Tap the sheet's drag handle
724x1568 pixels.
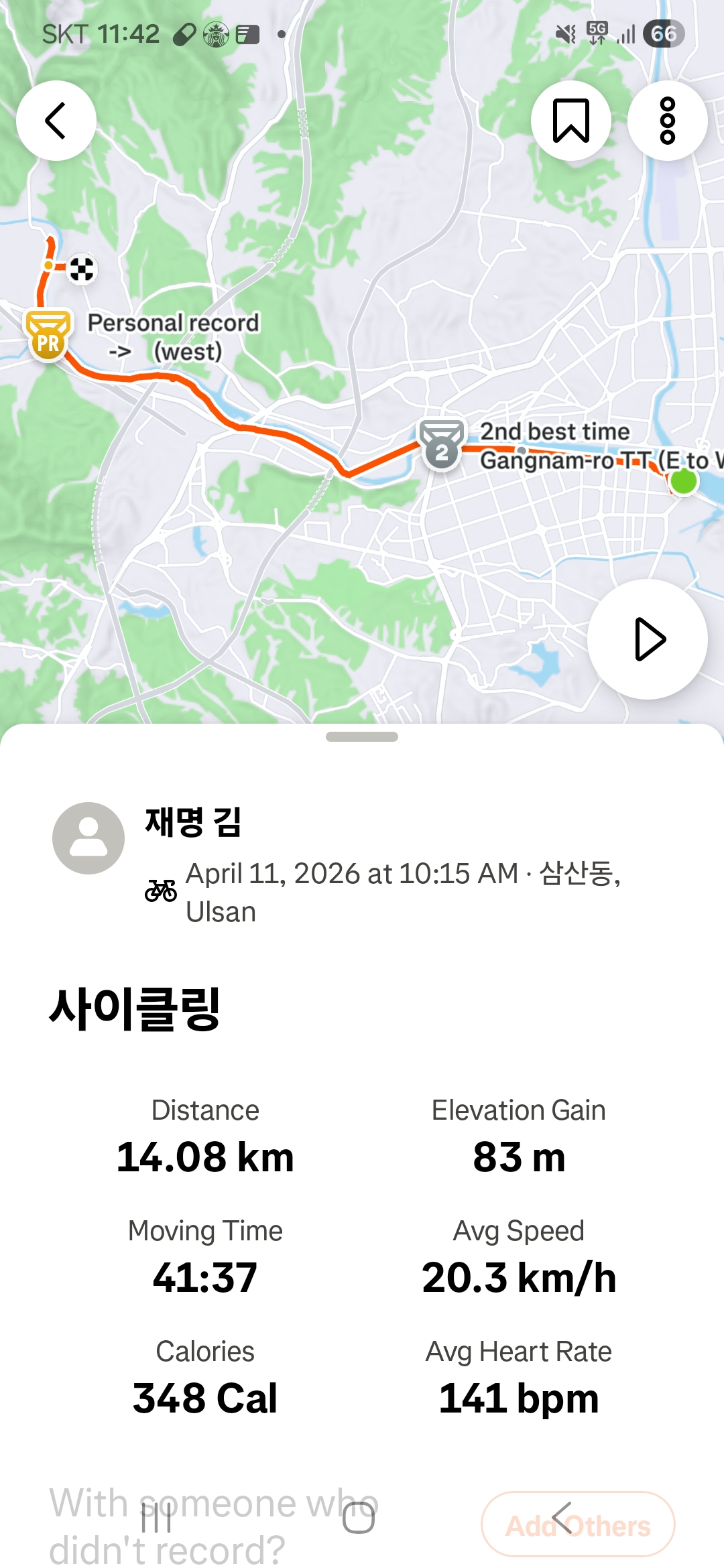[362, 736]
